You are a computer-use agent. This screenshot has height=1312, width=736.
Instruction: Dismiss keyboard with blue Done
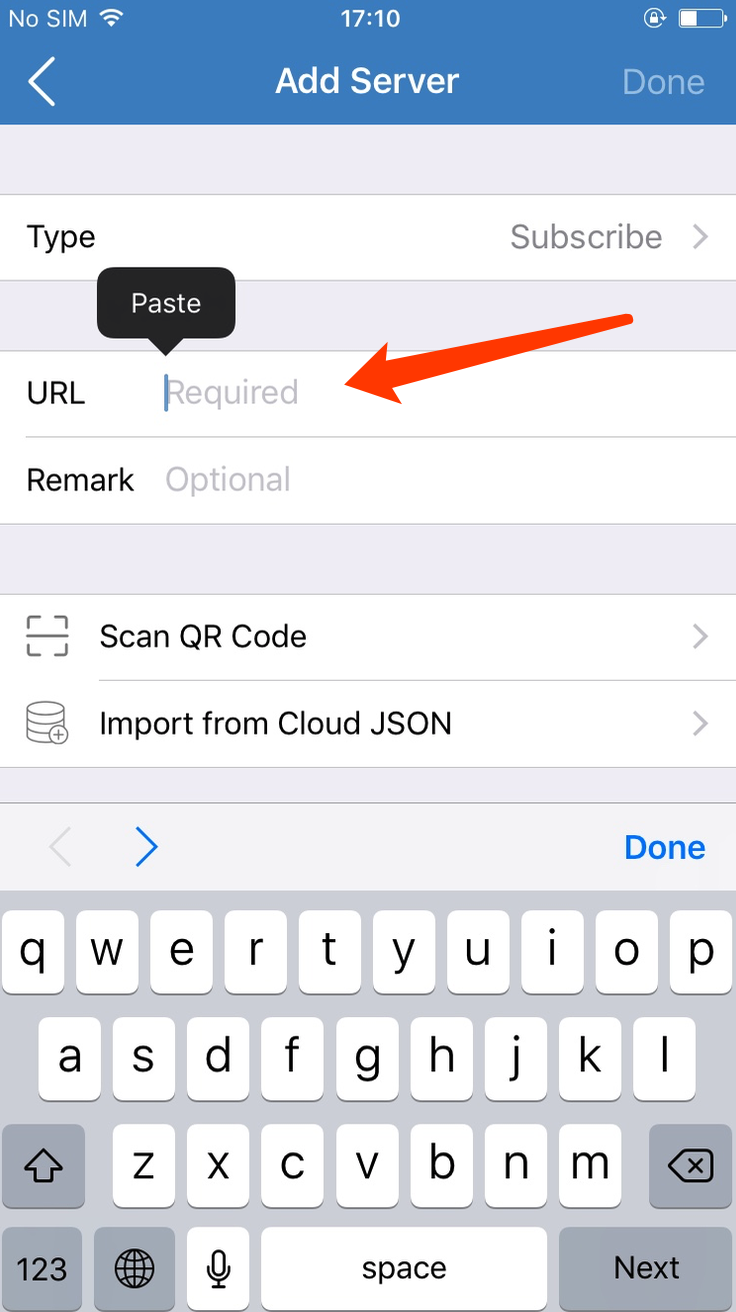pos(665,848)
